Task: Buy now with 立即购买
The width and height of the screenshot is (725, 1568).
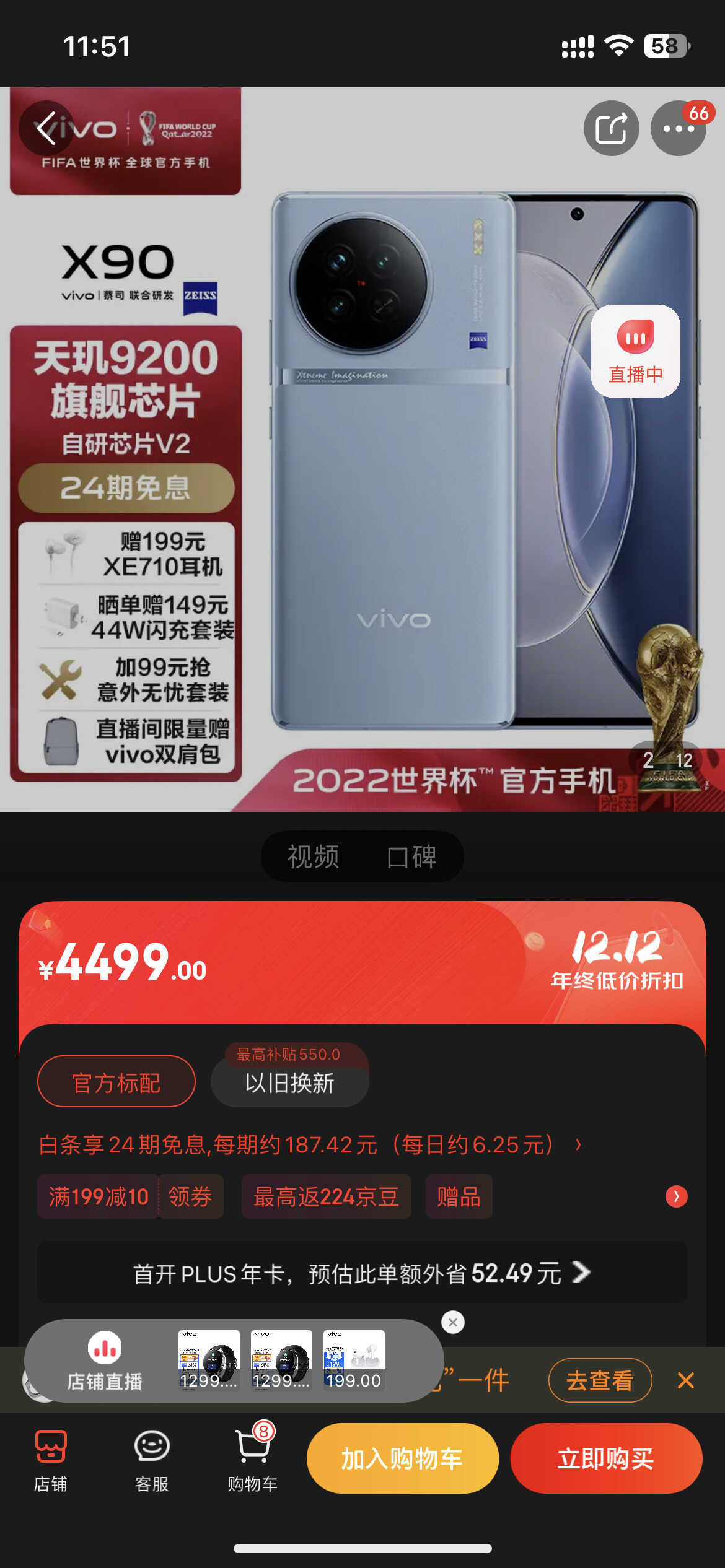Action: 605,1458
